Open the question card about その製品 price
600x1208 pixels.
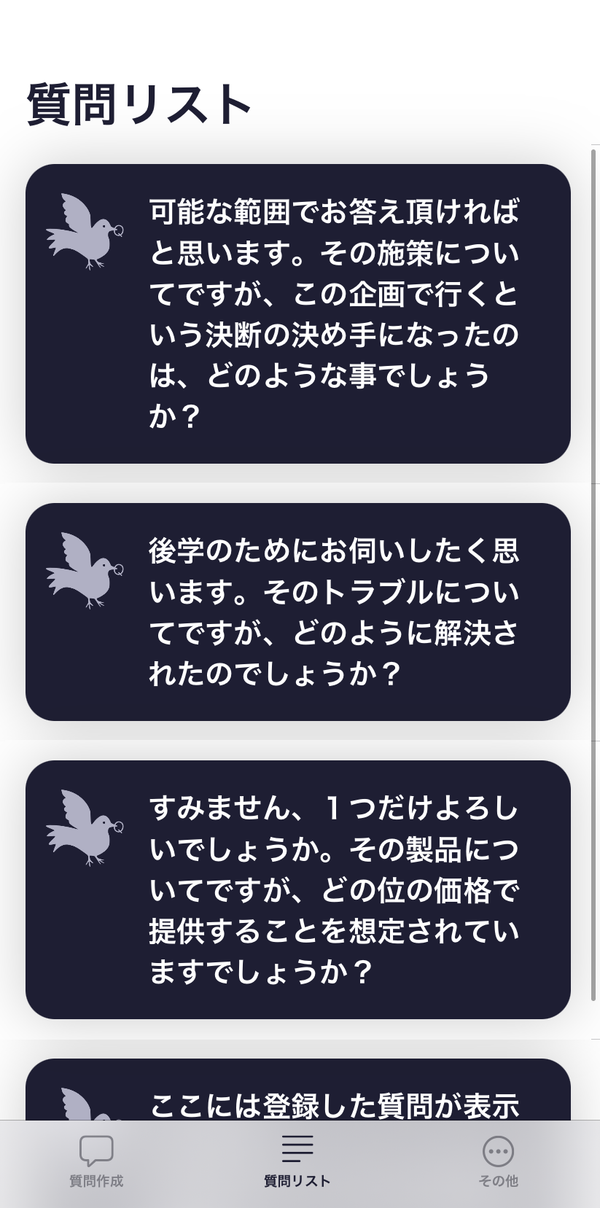coord(298,890)
